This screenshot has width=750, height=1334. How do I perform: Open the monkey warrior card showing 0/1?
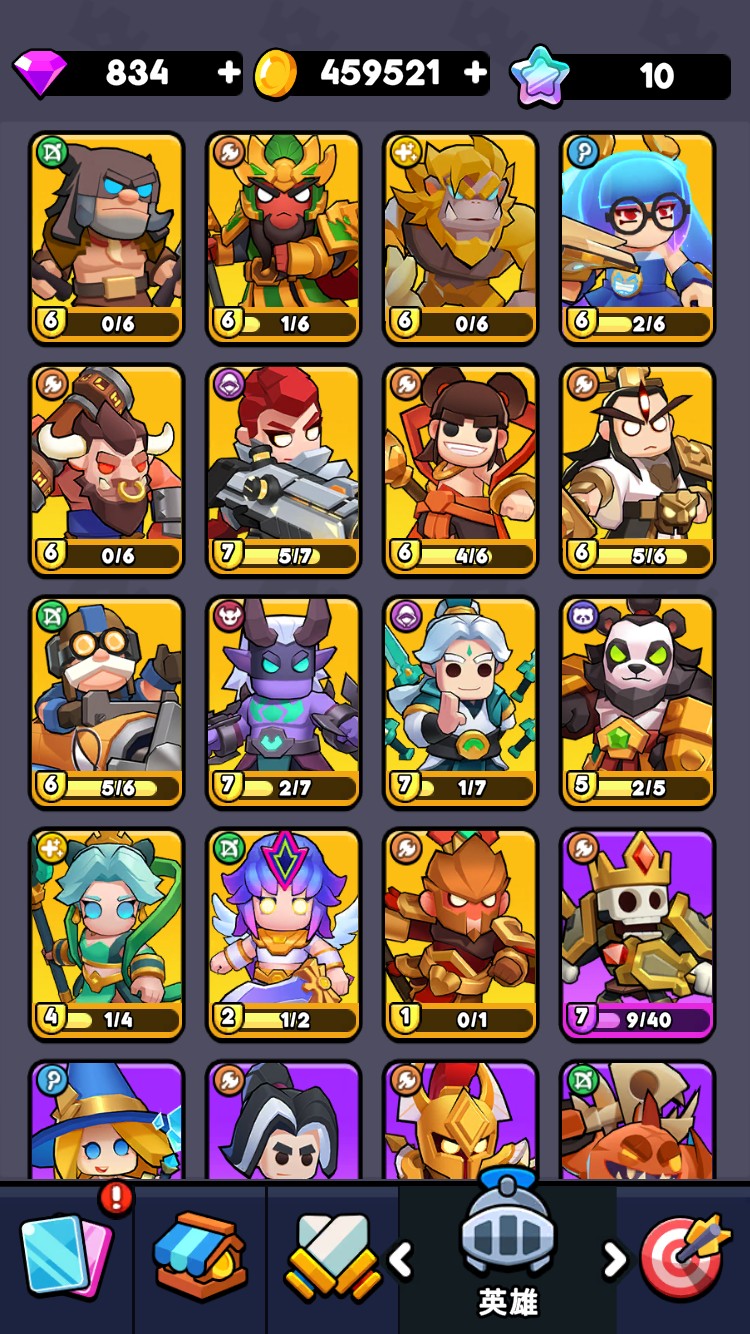pyautogui.click(x=460, y=934)
